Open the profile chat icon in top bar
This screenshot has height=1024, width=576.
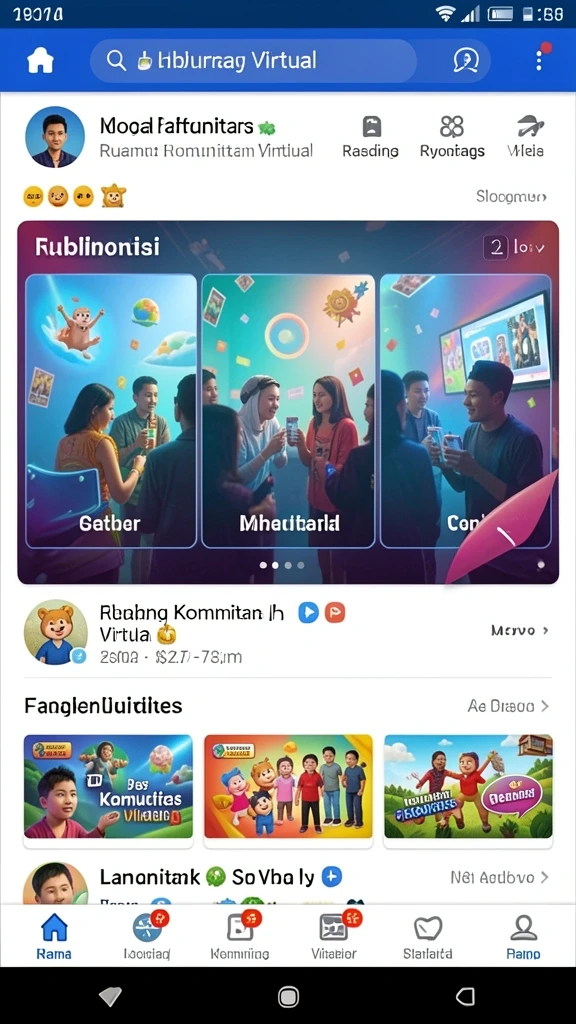[466, 61]
